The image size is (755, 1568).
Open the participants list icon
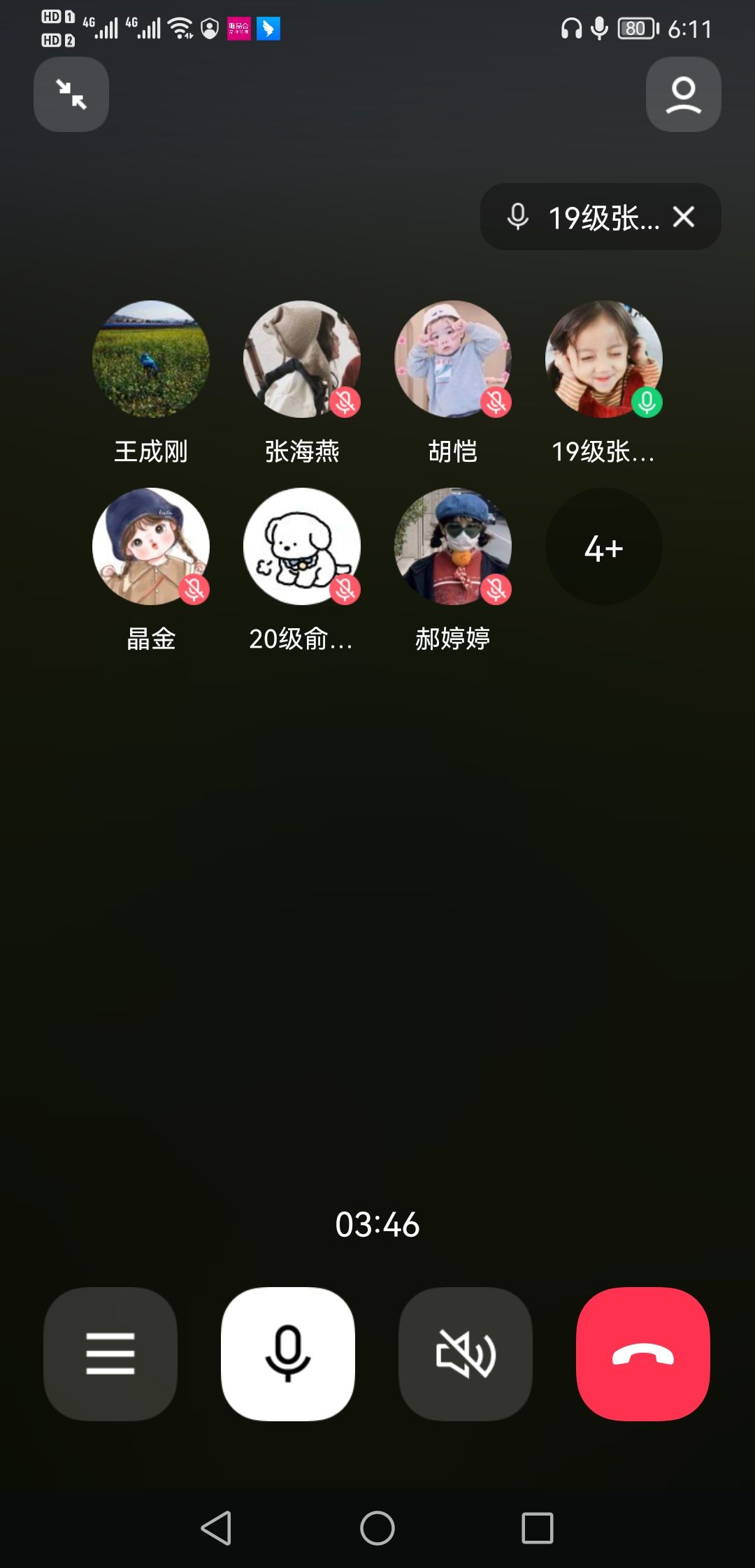tap(683, 94)
